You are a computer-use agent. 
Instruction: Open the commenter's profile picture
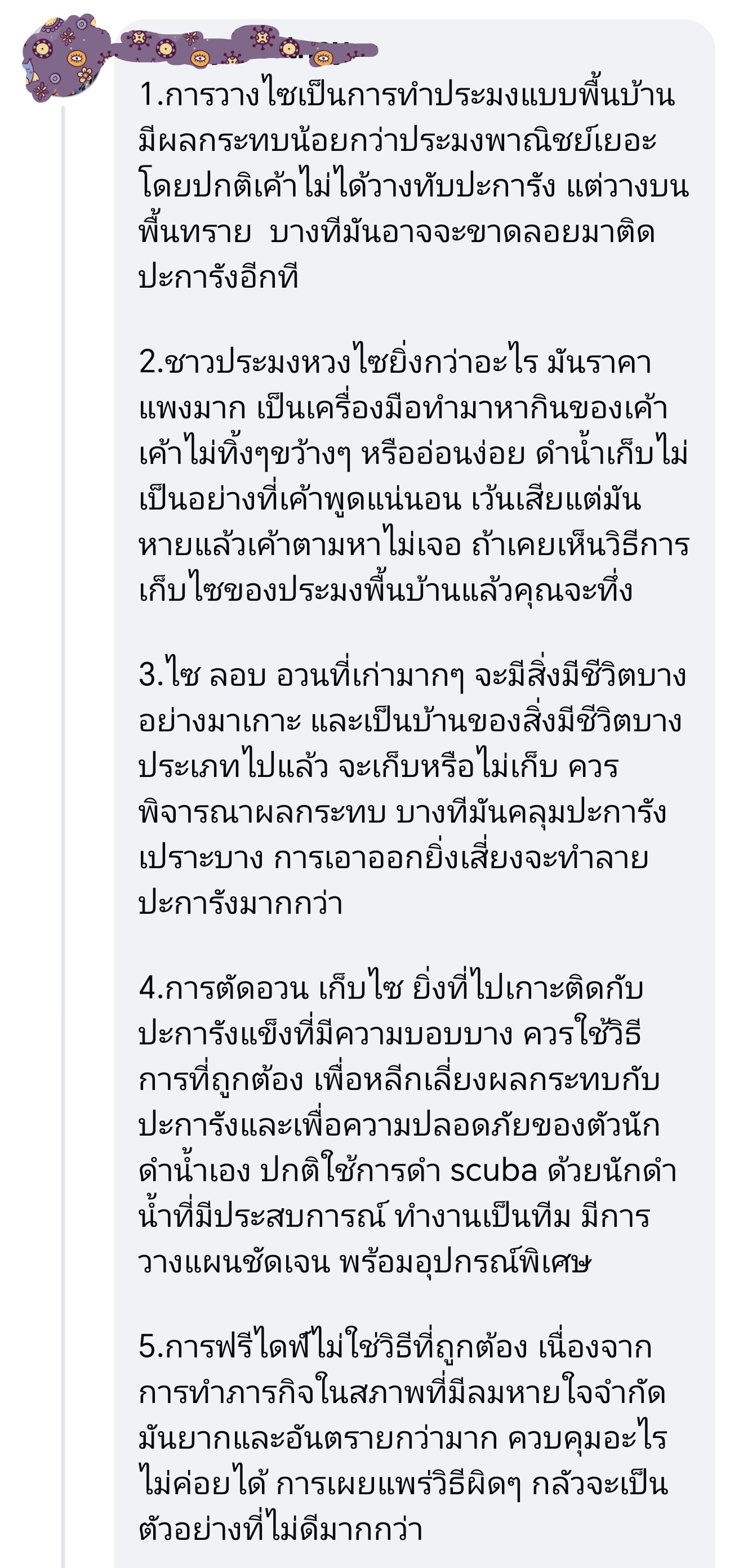[x=61, y=59]
